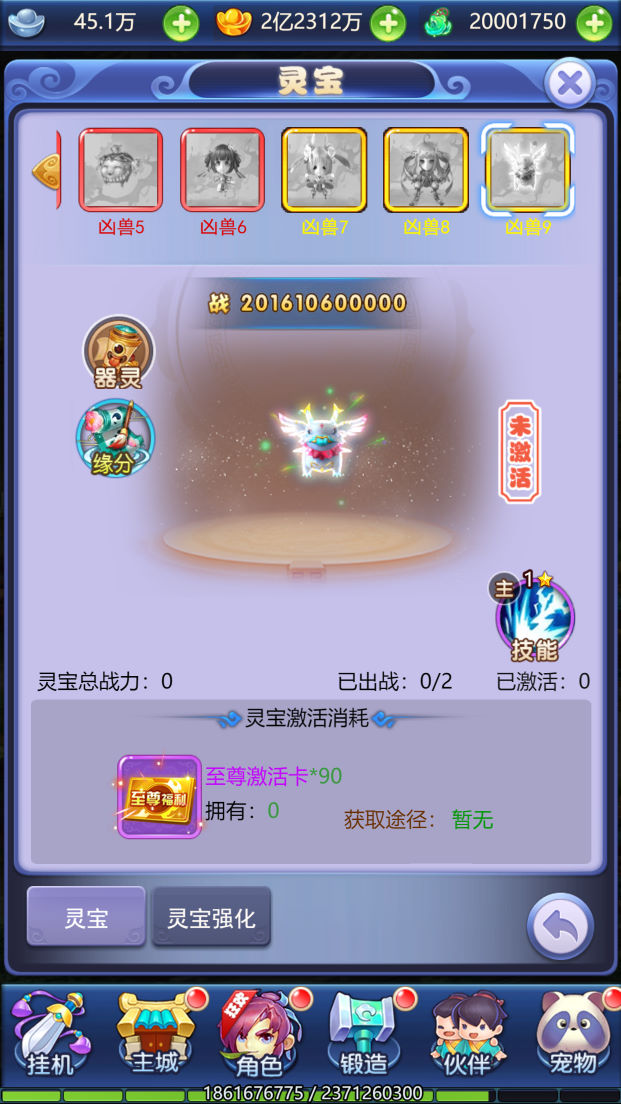Go to 主城 in the bottom navigation
The width and height of the screenshot is (621, 1104).
(153, 1035)
